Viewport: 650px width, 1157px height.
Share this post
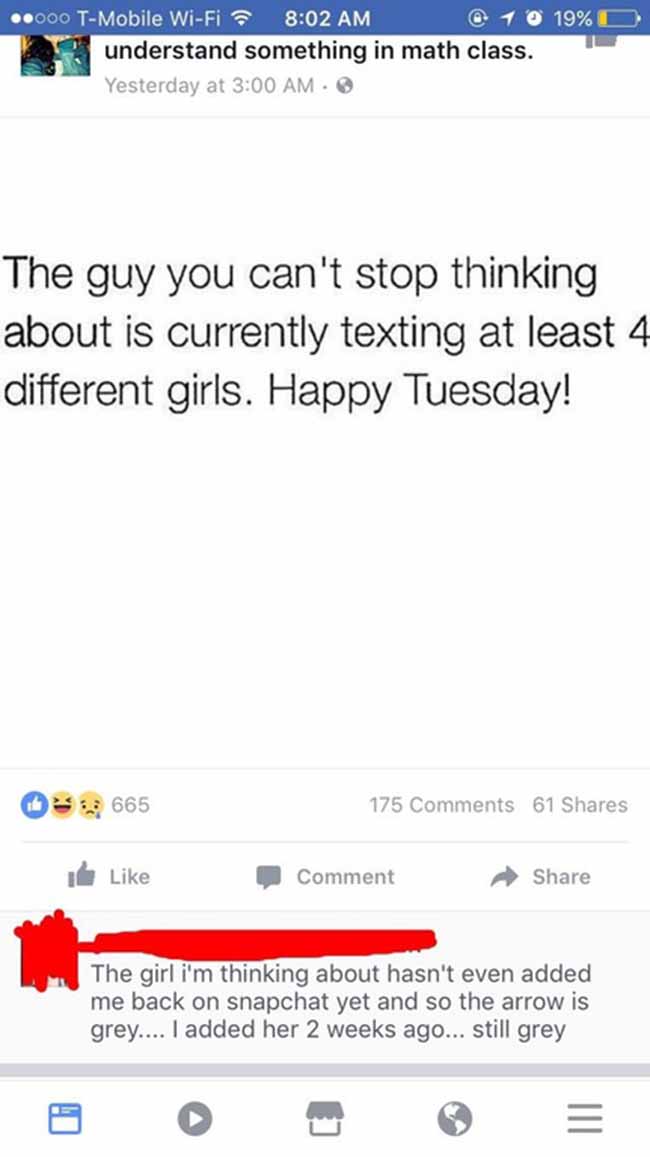coord(541,876)
